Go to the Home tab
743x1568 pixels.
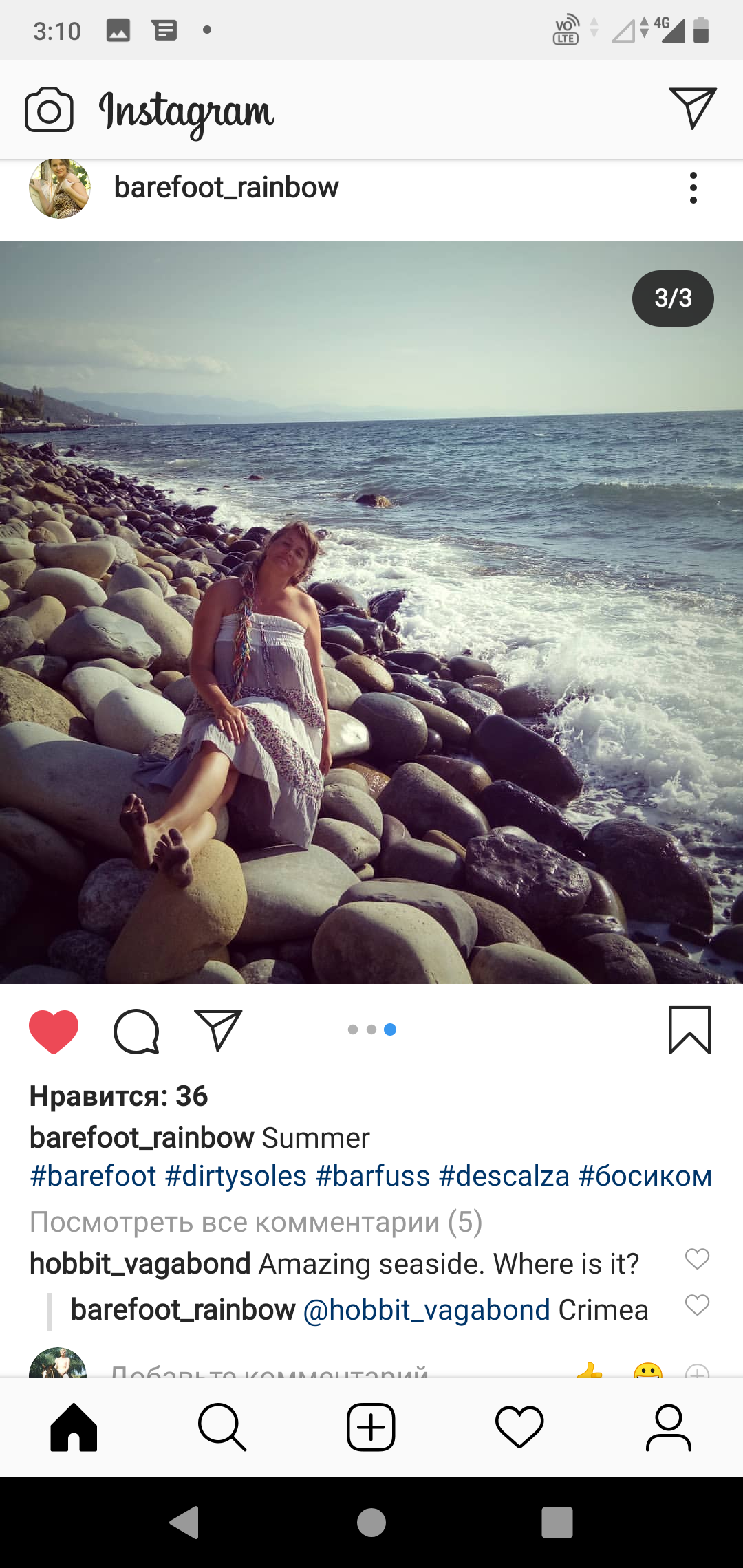coord(74,1428)
